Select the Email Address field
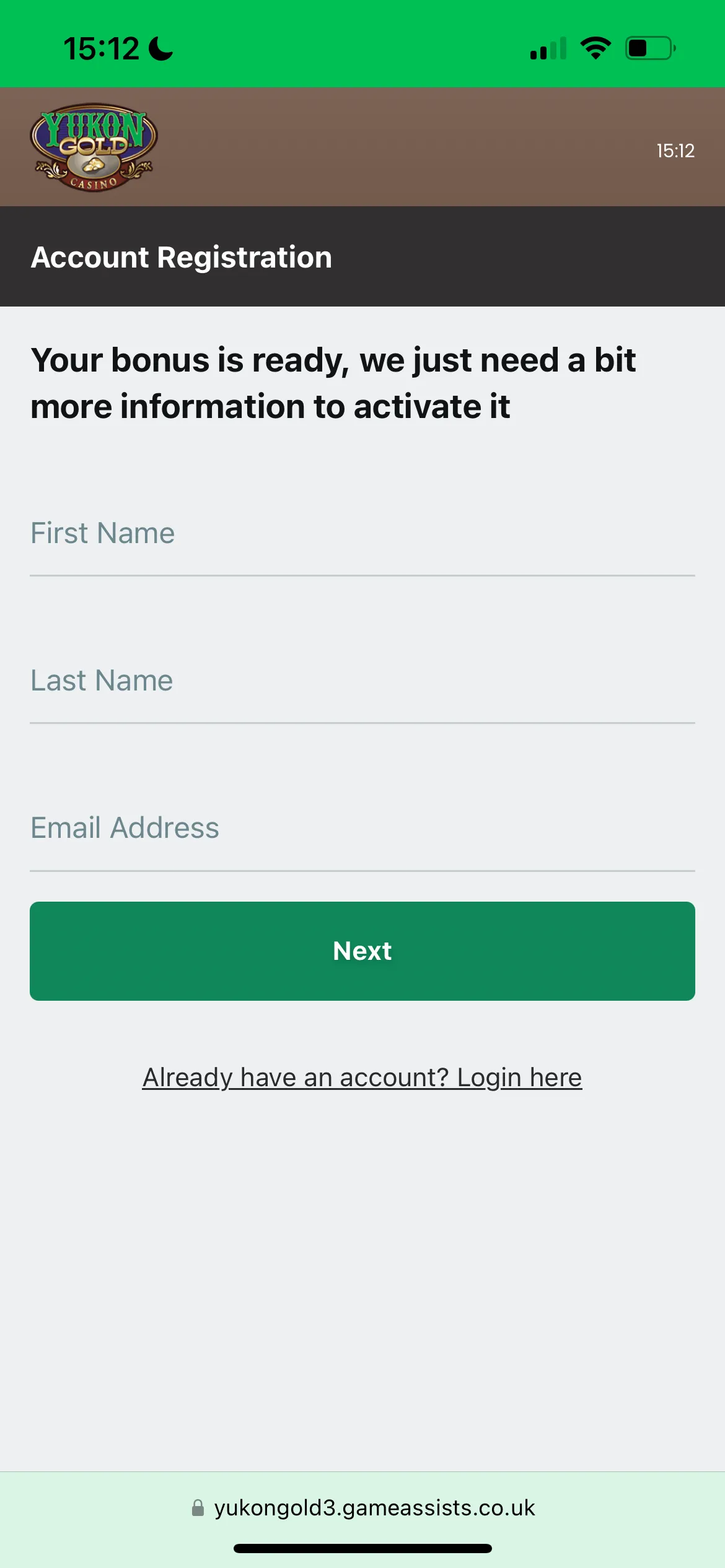 [x=362, y=830]
